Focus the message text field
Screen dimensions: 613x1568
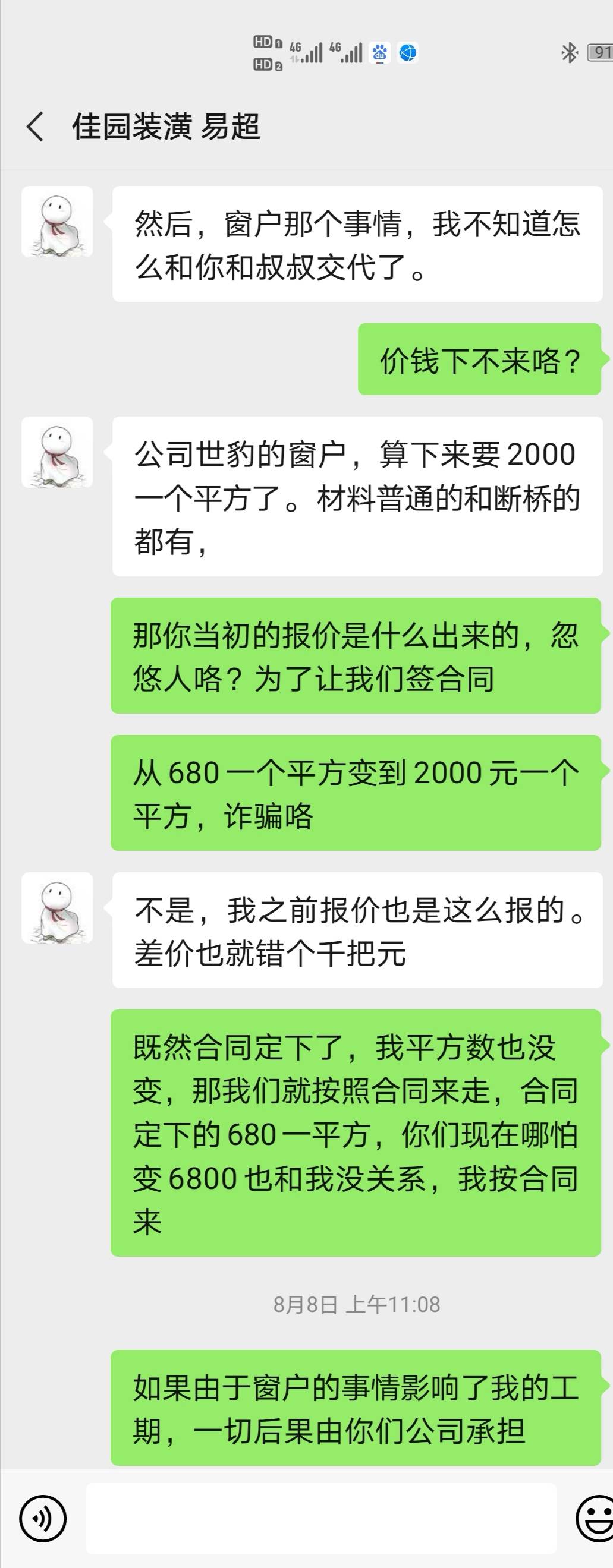tap(320, 1519)
